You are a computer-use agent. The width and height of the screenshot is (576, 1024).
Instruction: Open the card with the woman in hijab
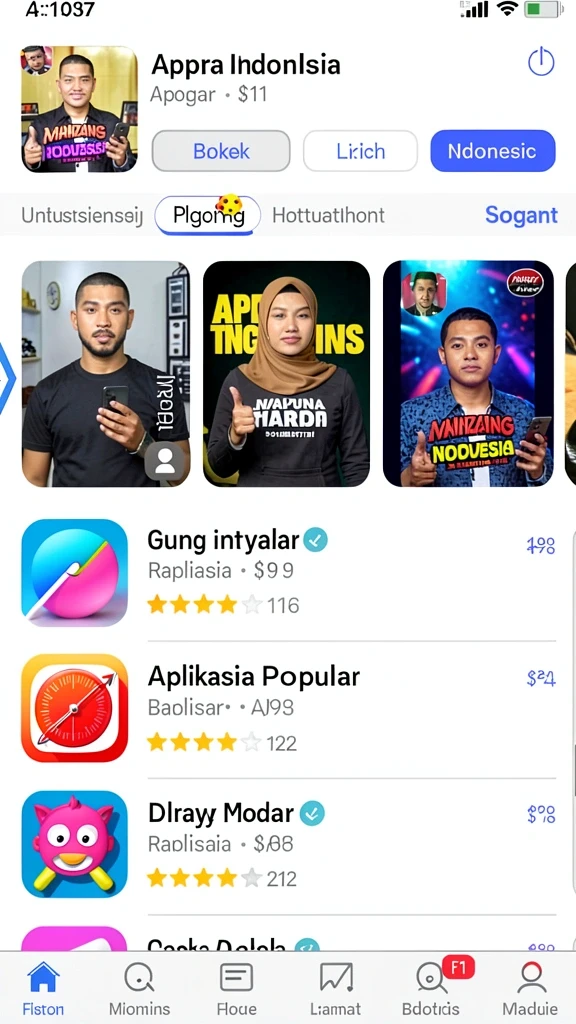(286, 374)
